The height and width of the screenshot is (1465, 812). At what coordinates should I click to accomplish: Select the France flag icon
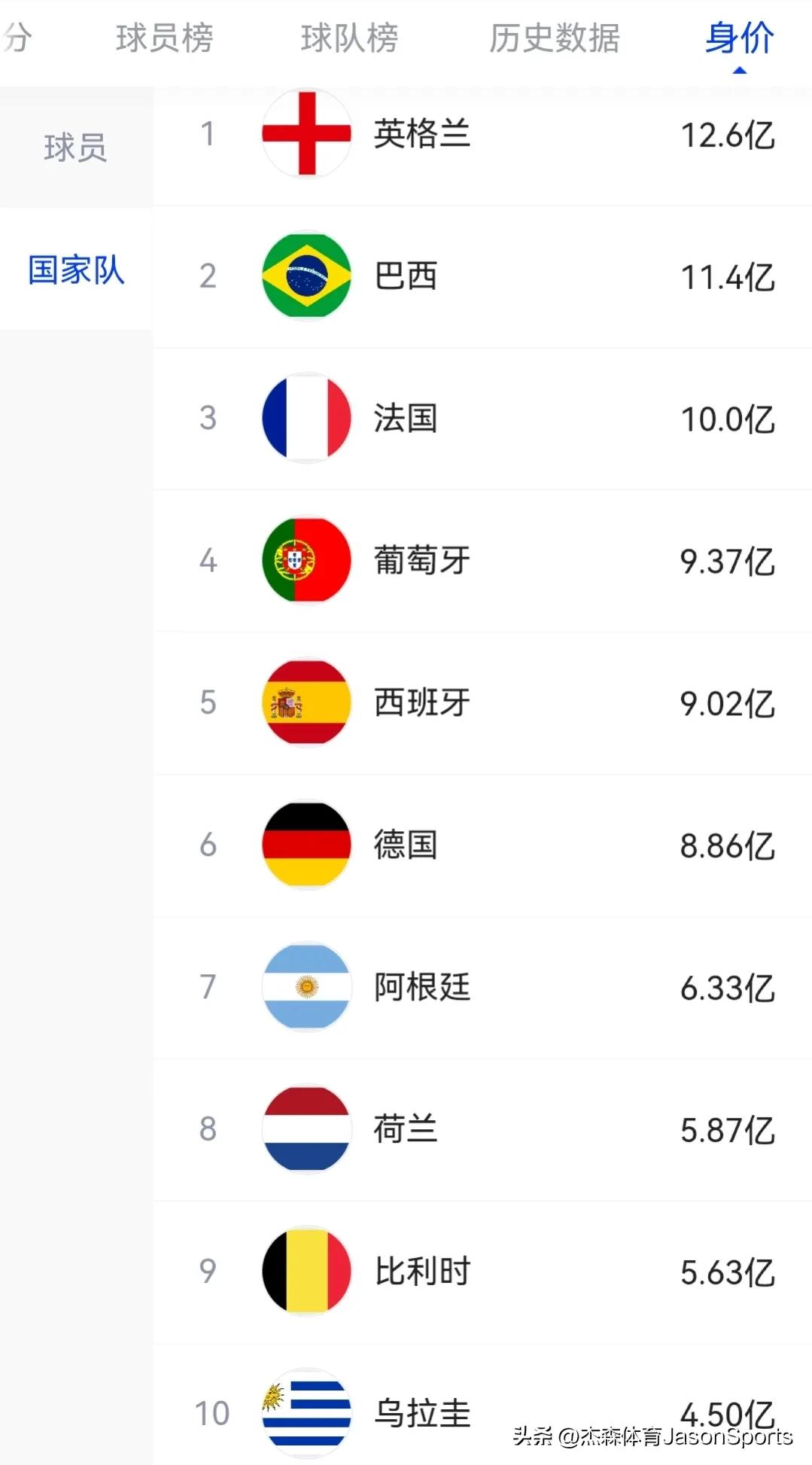(306, 419)
